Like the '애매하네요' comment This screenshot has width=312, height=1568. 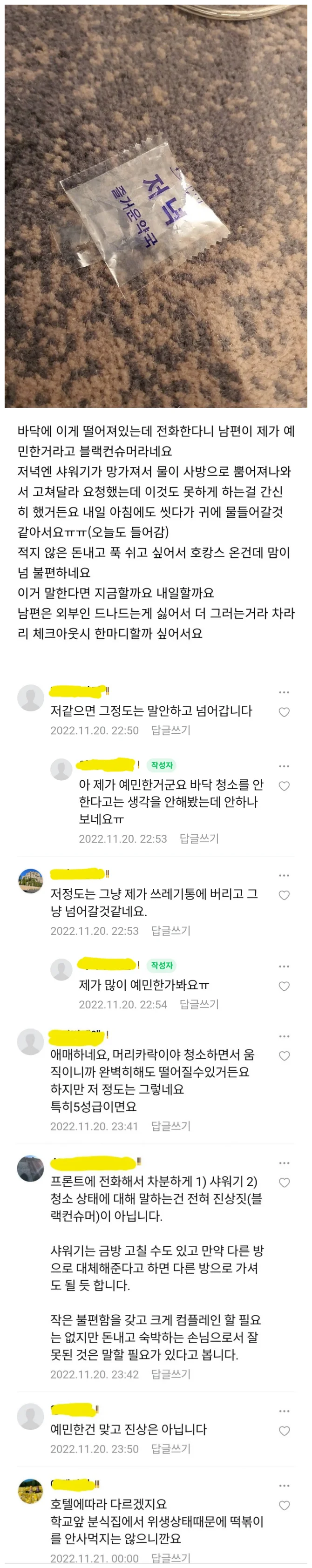coord(284,1055)
